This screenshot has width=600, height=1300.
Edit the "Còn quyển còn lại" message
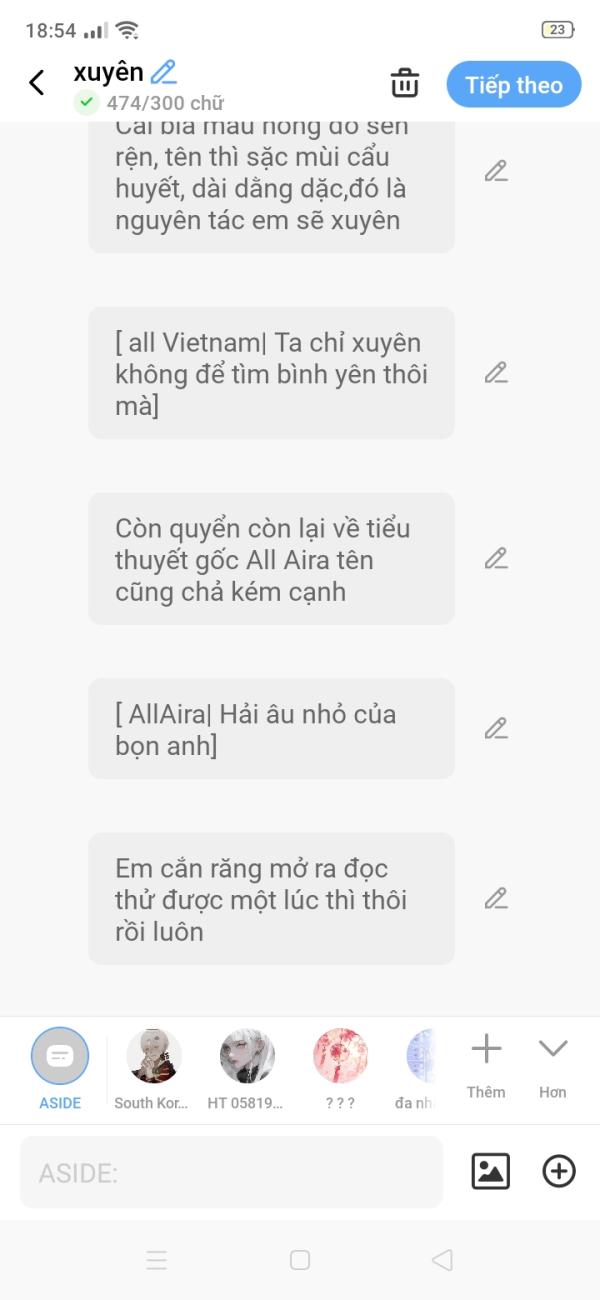(x=496, y=558)
